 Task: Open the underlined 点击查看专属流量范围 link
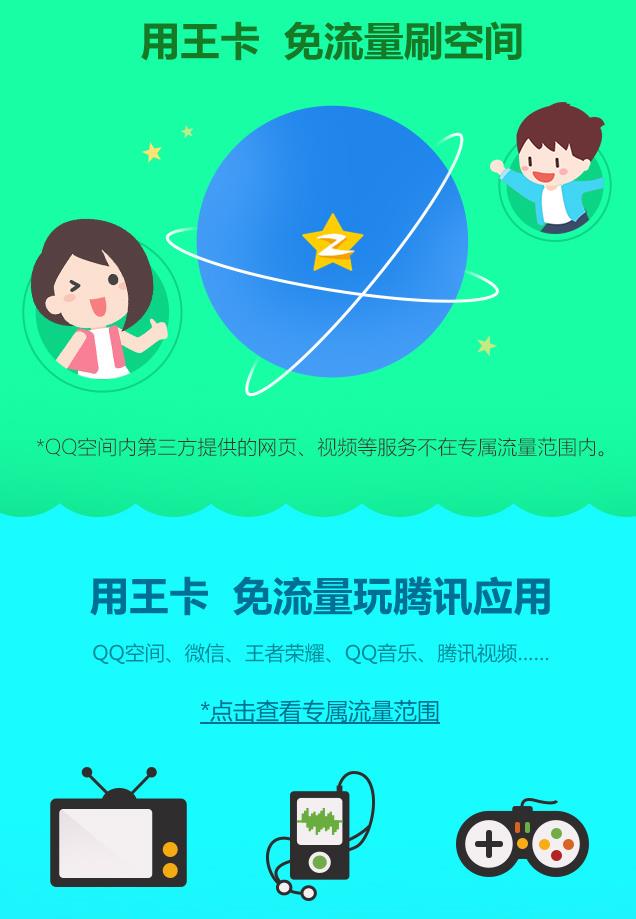[320, 711]
